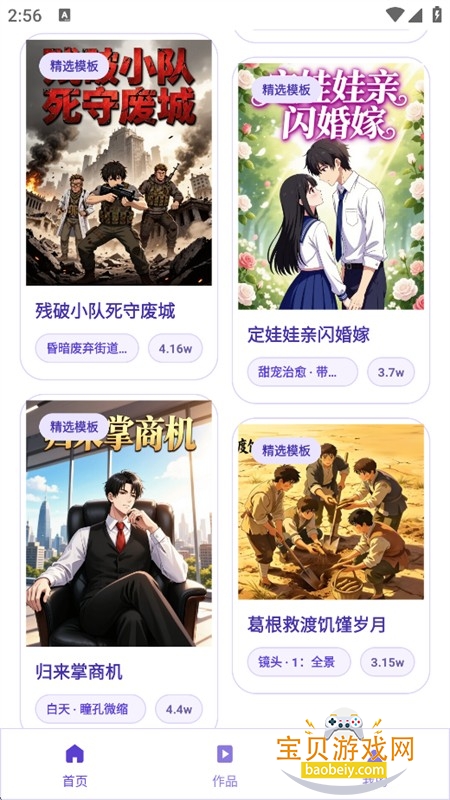This screenshot has height=800, width=450.
Task: Tap the 镜头·1：全景 tag chip
Action: [x=299, y=662]
